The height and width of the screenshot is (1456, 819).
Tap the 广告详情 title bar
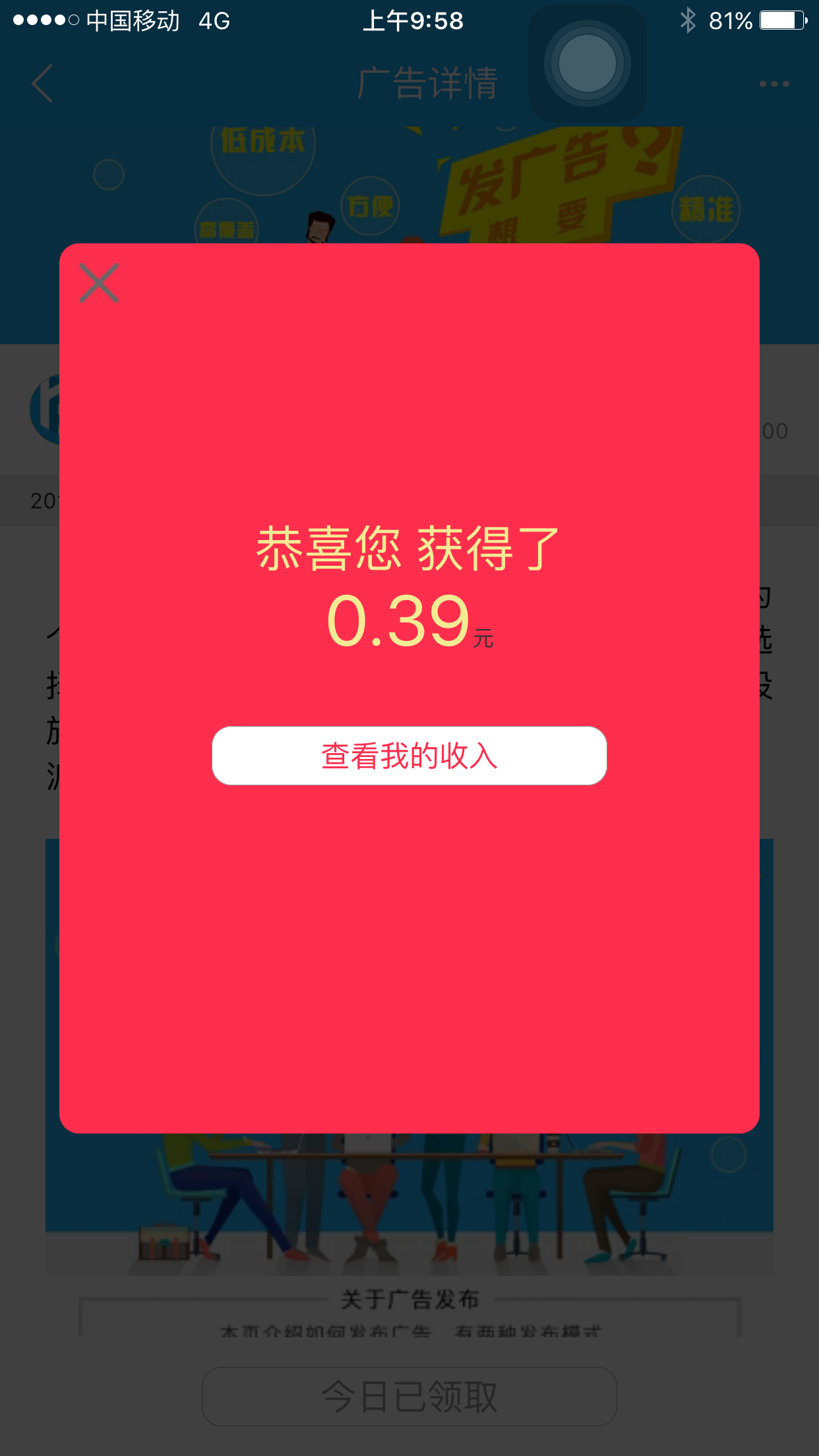click(x=427, y=83)
